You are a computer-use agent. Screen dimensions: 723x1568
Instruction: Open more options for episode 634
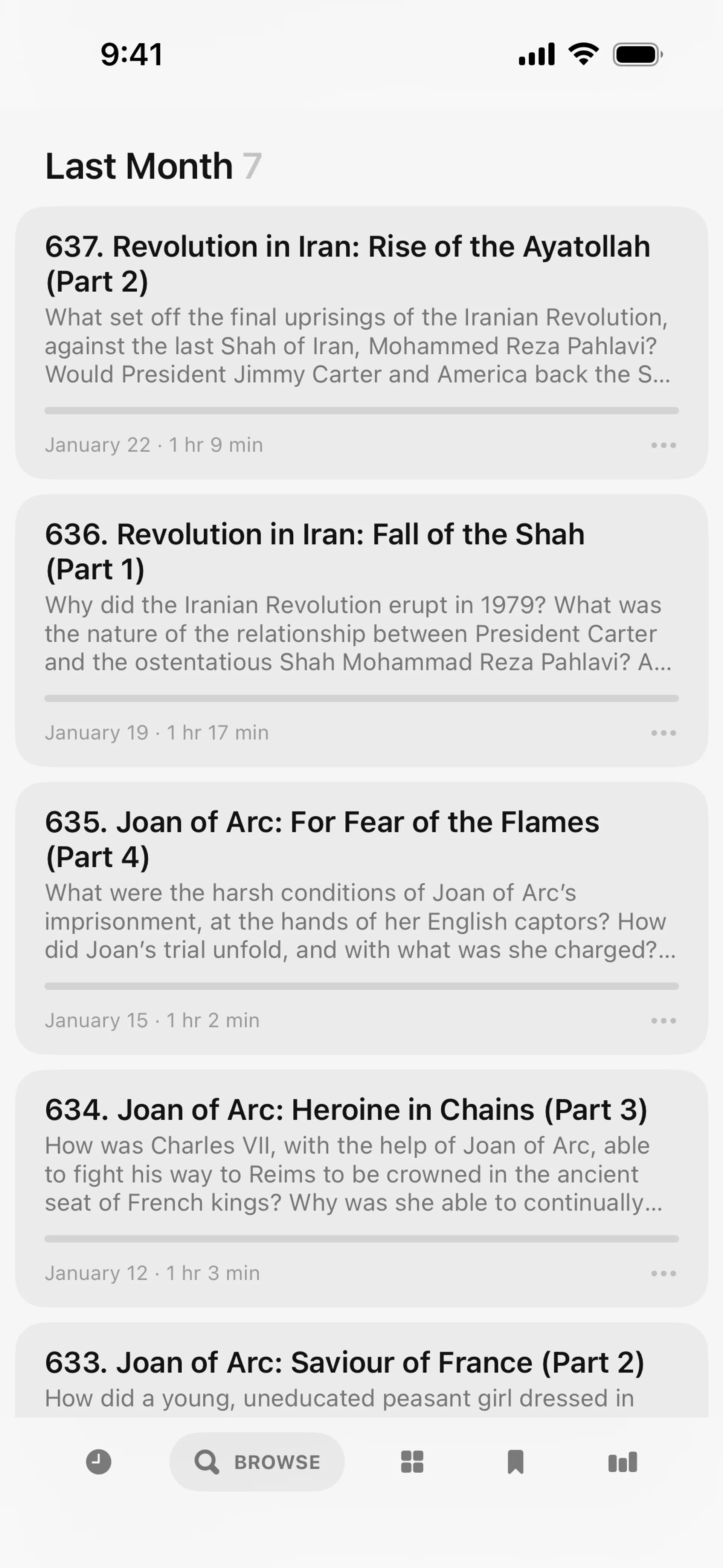(x=663, y=1273)
